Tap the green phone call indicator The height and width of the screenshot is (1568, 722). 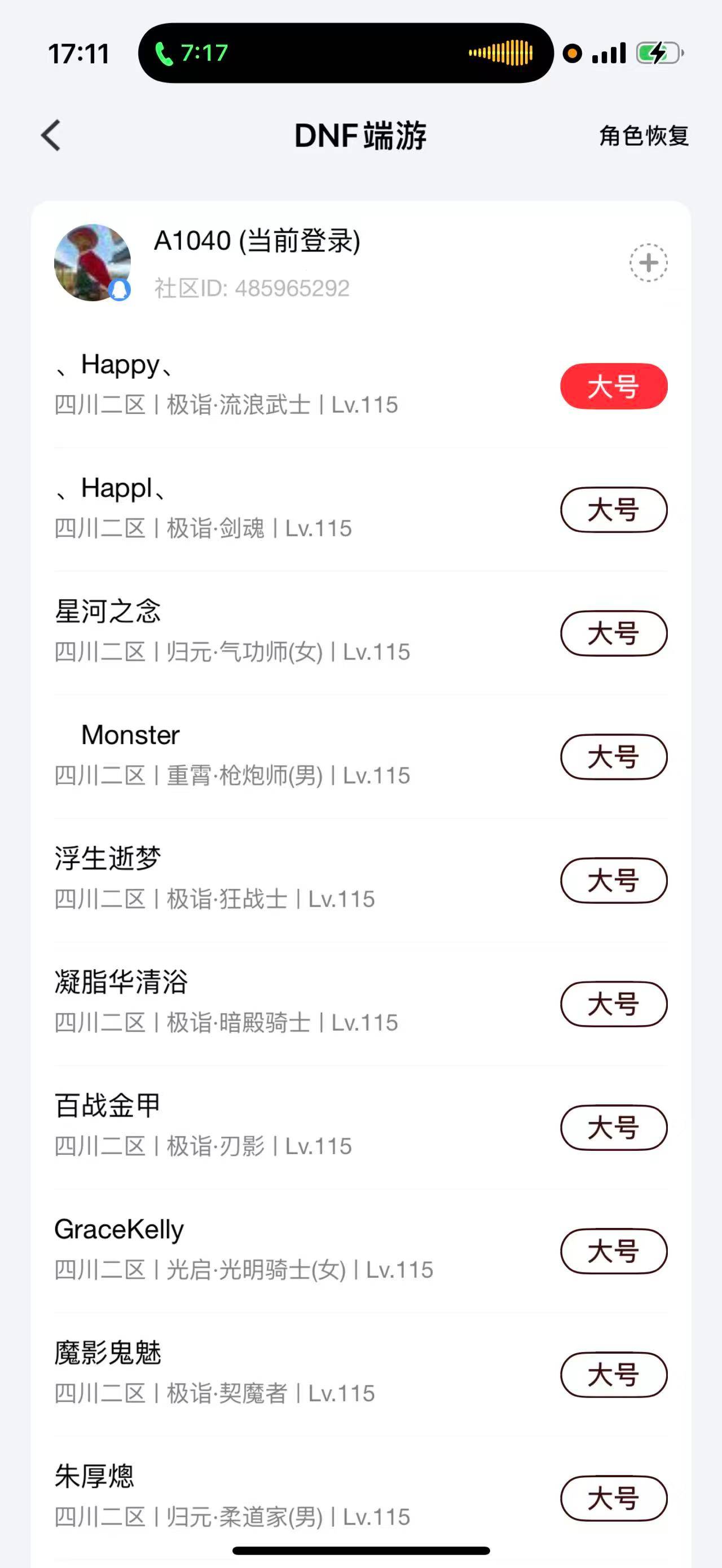[x=163, y=54]
